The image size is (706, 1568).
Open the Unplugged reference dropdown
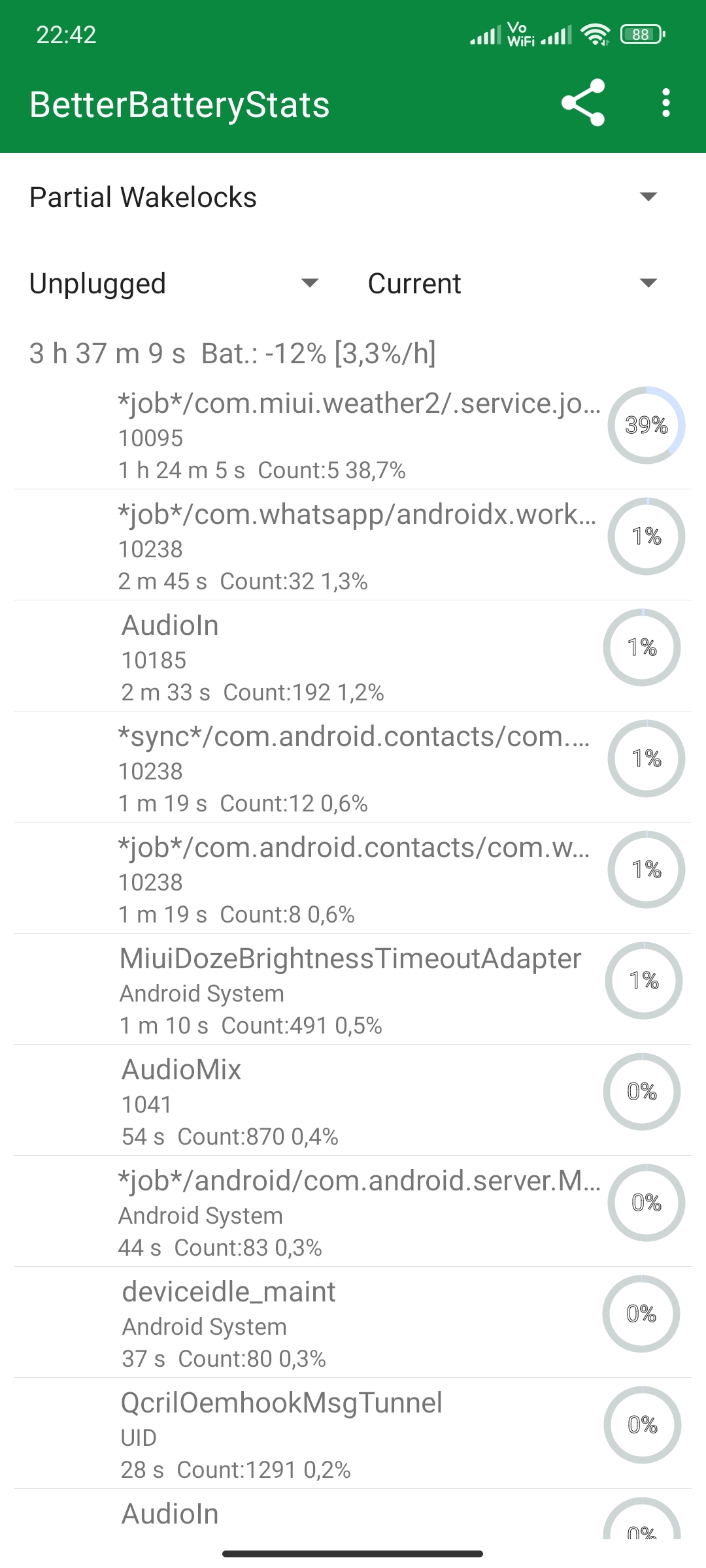(175, 283)
